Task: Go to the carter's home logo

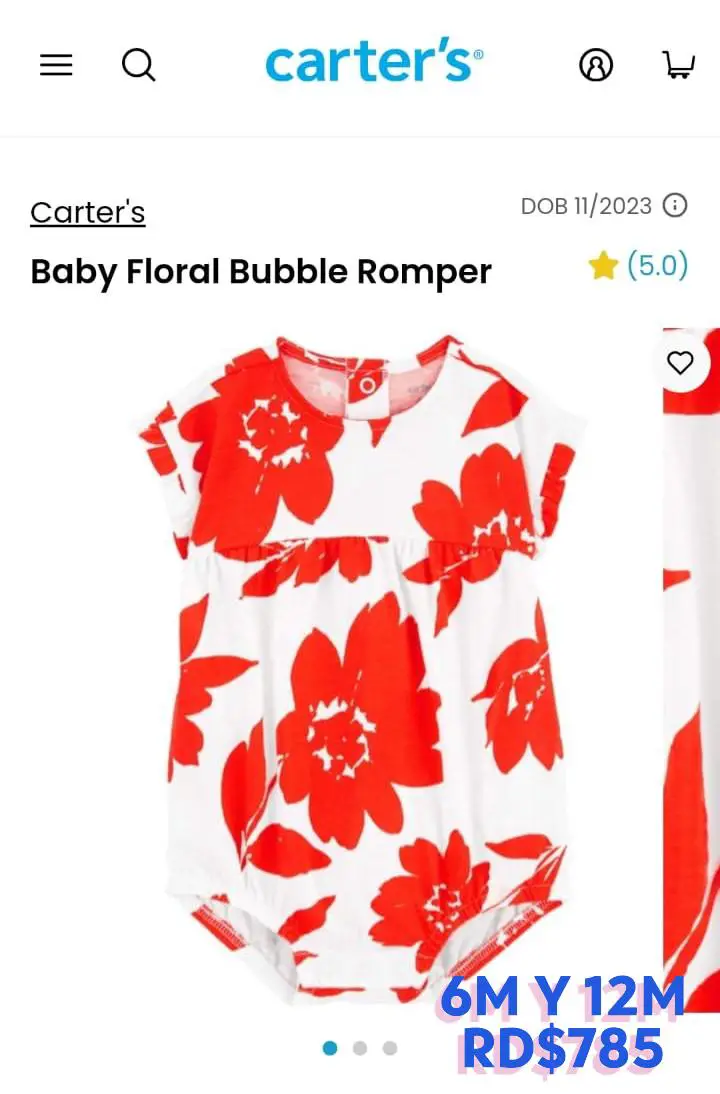Action: coord(374,64)
